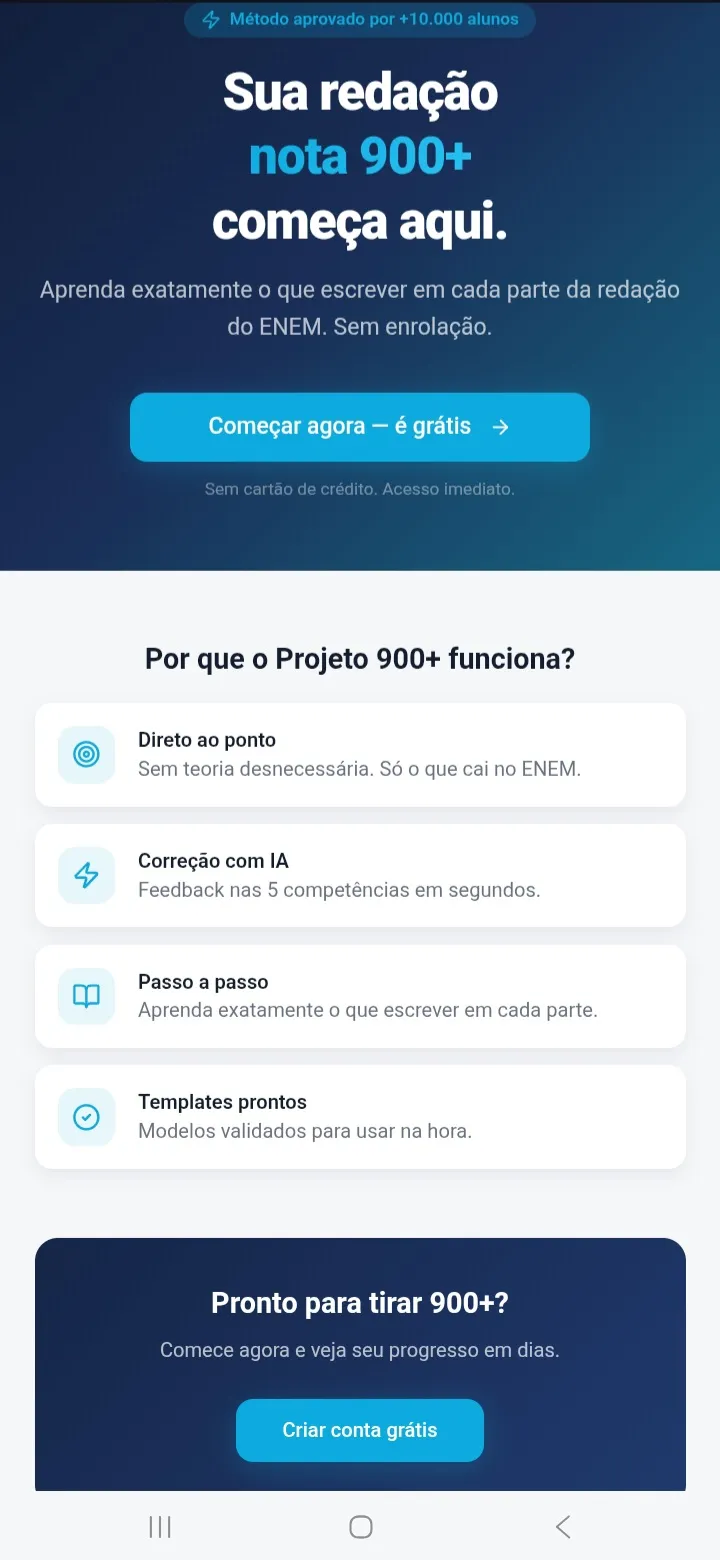This screenshot has width=720, height=1560.
Task: Select the "Direto ao ponto" feature card
Action: (x=360, y=754)
